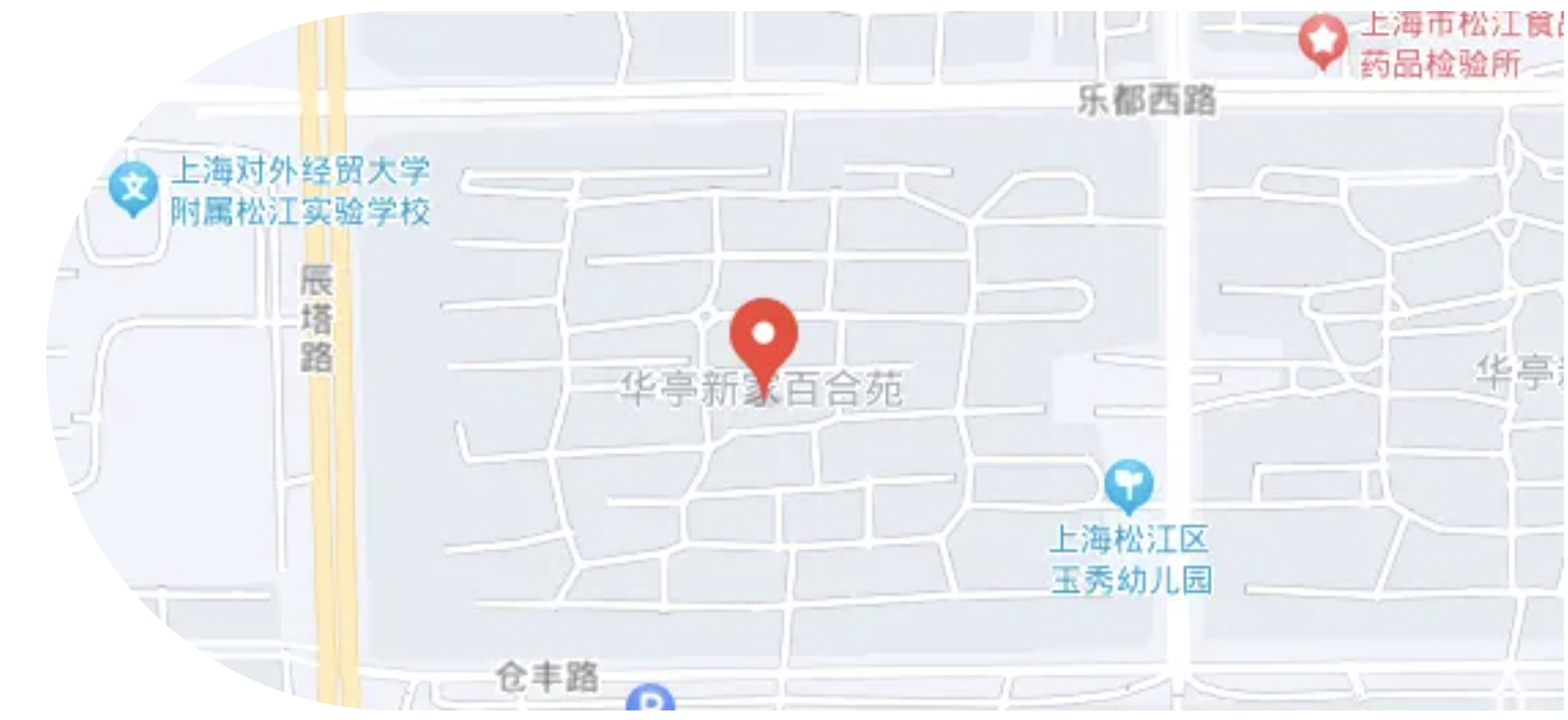Open the 上海对外经贸大学附属松江实验学校 school marker
Image resolution: width=1568 pixels, height=720 pixels.
pos(133,188)
